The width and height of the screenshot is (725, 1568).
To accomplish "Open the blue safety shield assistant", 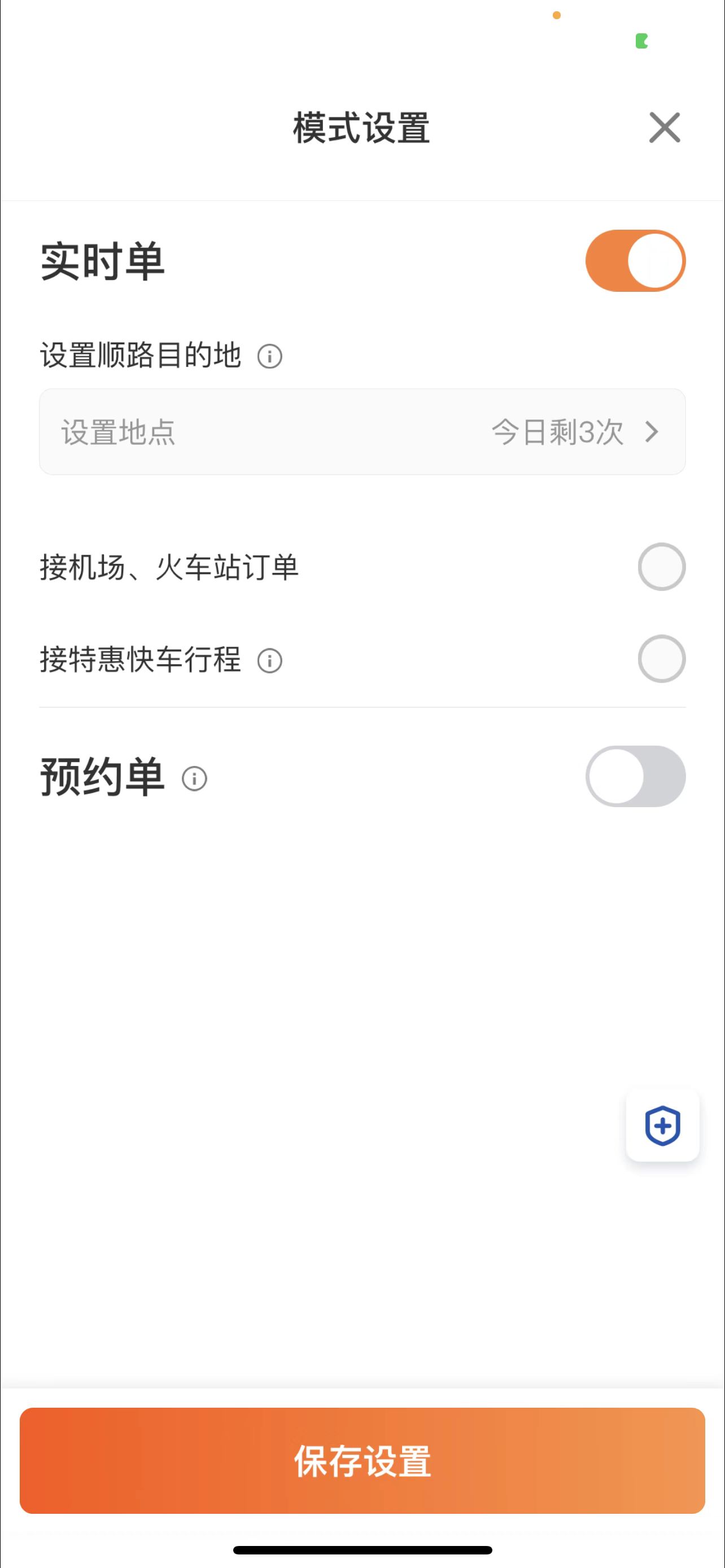I will tap(662, 1125).
